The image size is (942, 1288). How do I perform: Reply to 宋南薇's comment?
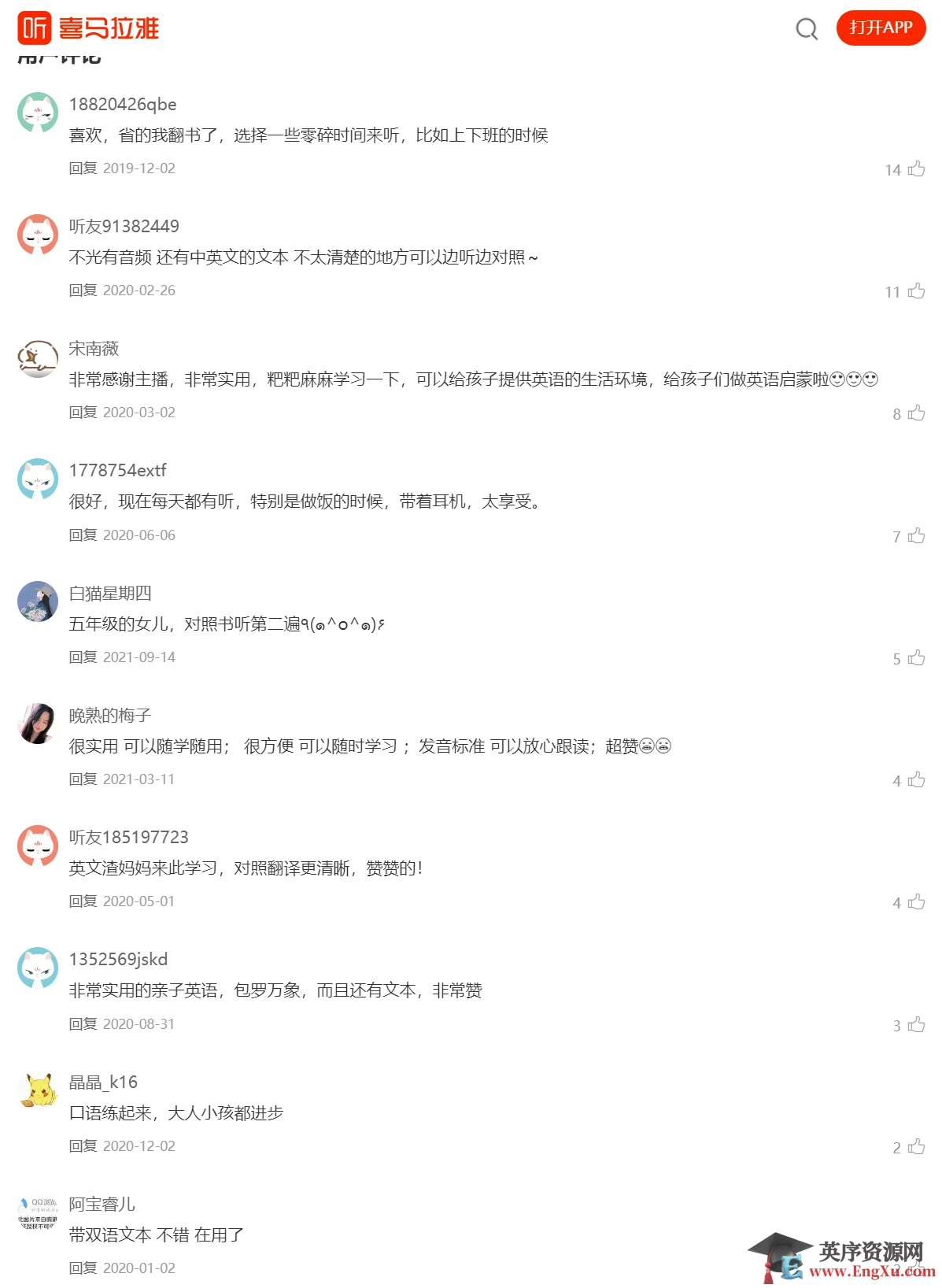(x=83, y=413)
